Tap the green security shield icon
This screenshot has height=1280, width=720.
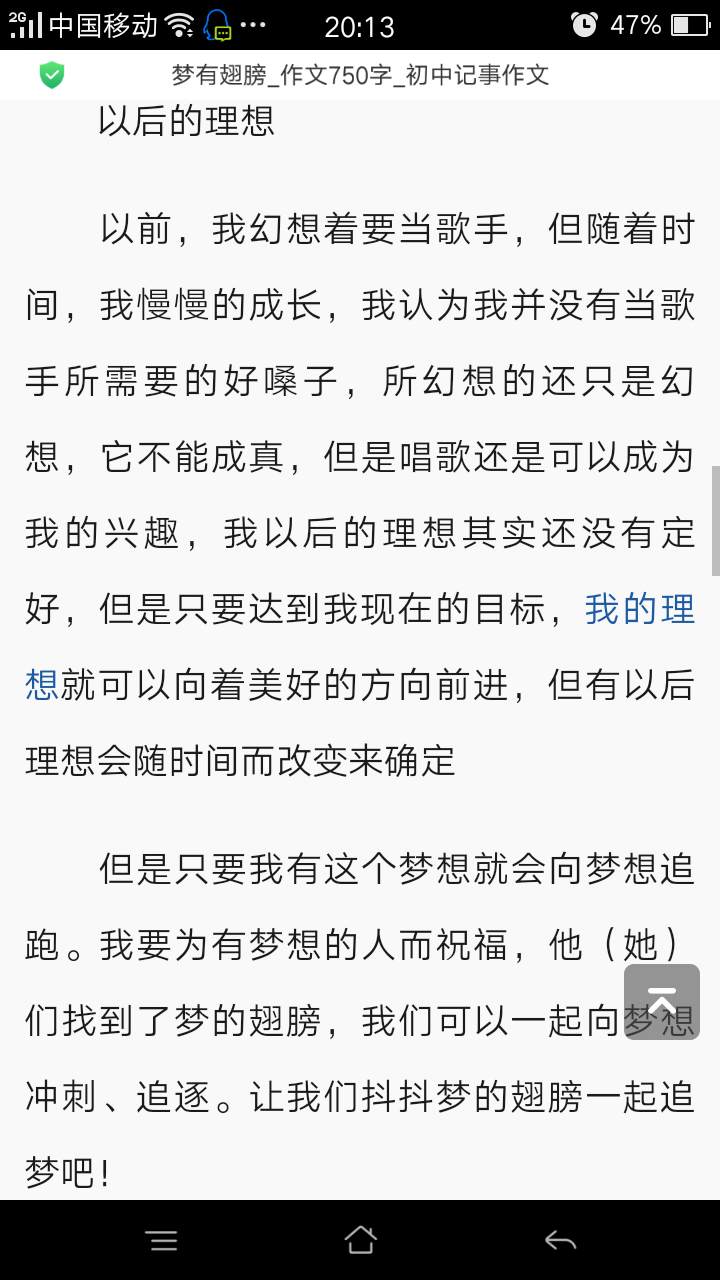coord(52,75)
